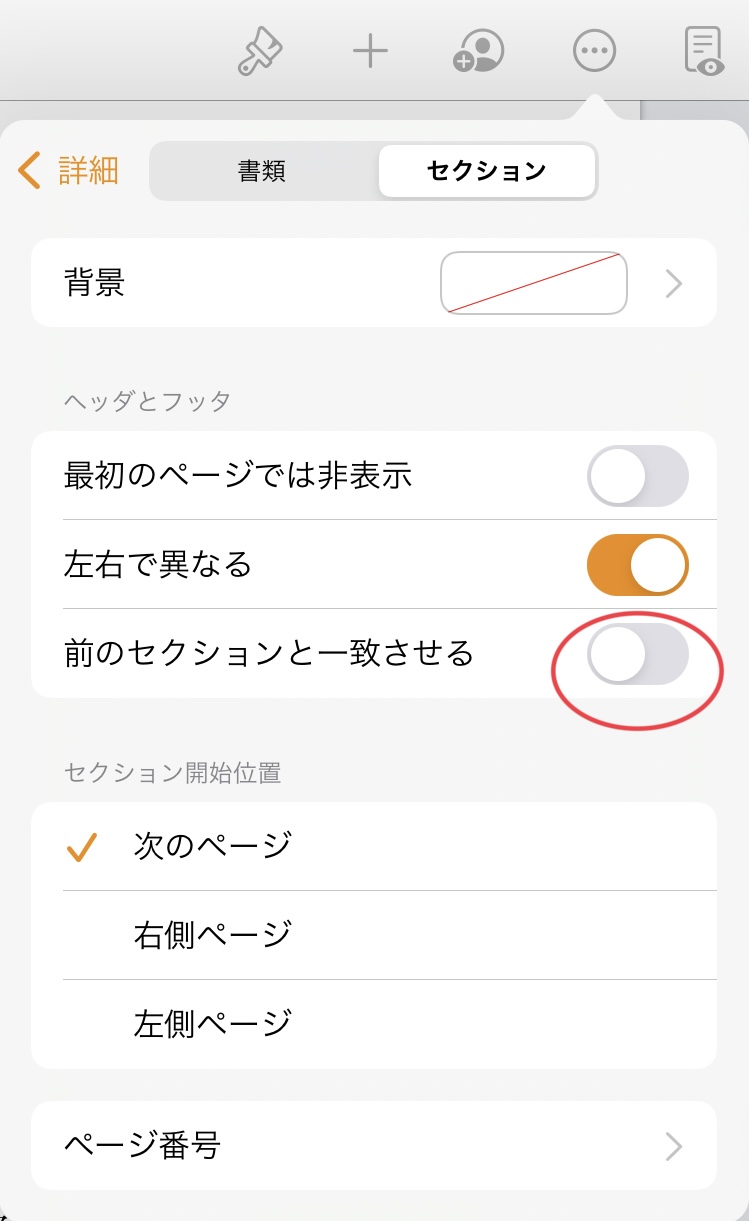Open the document view options icon

click(x=704, y=50)
